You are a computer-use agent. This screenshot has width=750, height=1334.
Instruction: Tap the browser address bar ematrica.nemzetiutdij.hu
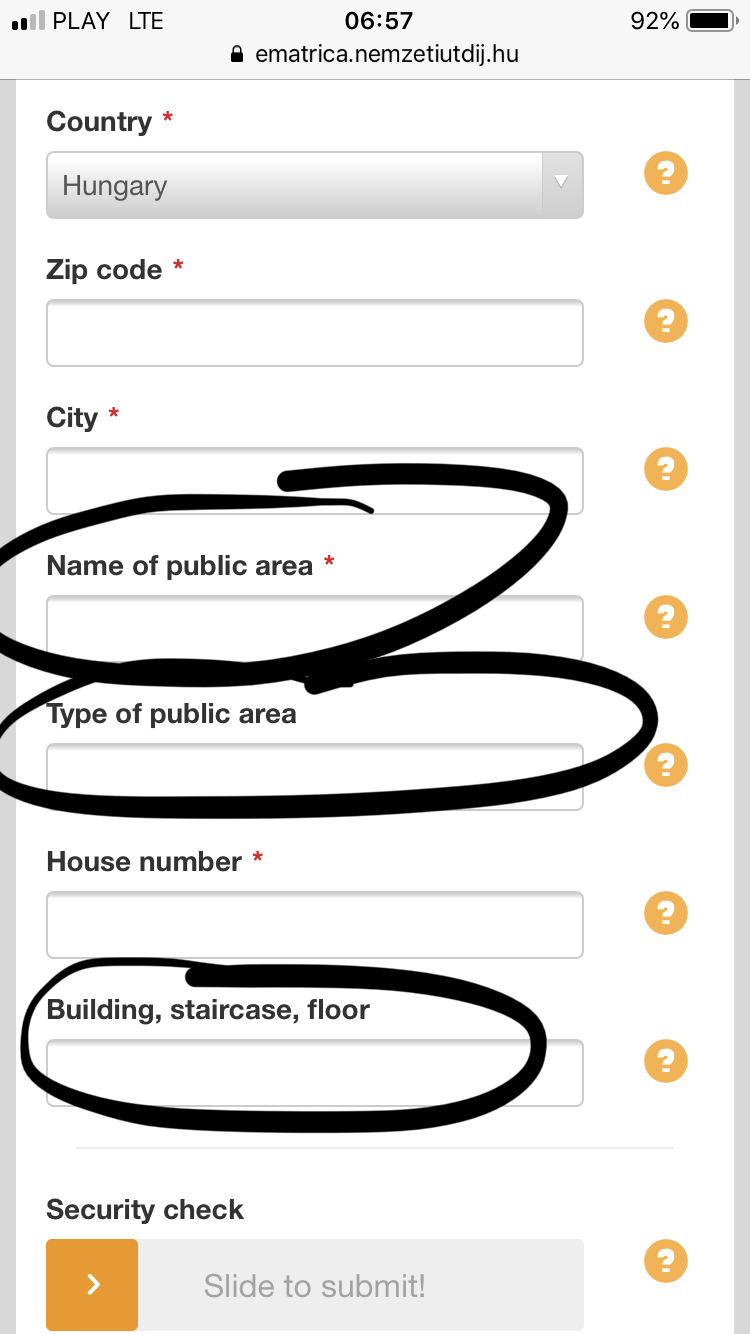(375, 54)
